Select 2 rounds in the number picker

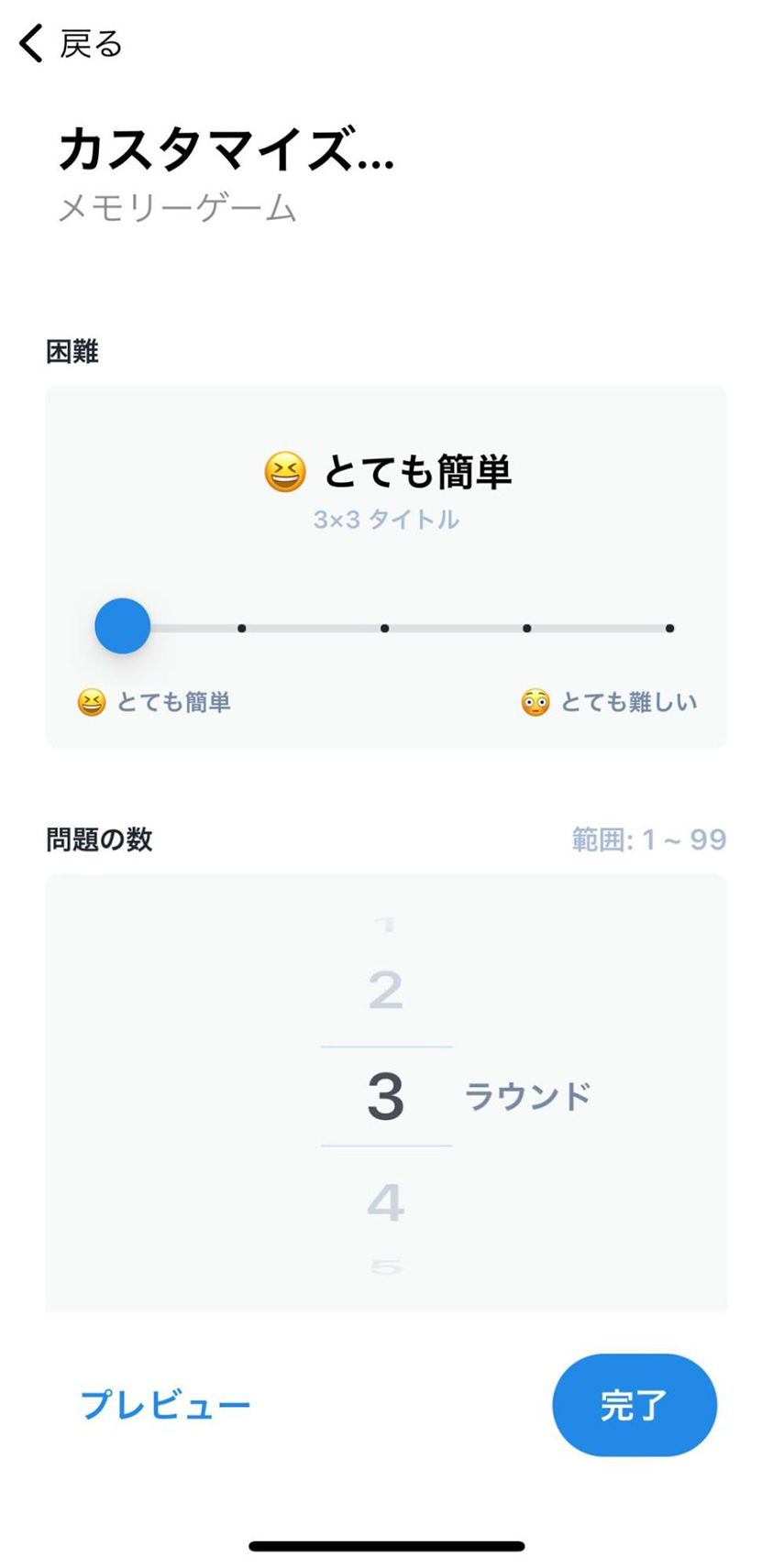(385, 991)
